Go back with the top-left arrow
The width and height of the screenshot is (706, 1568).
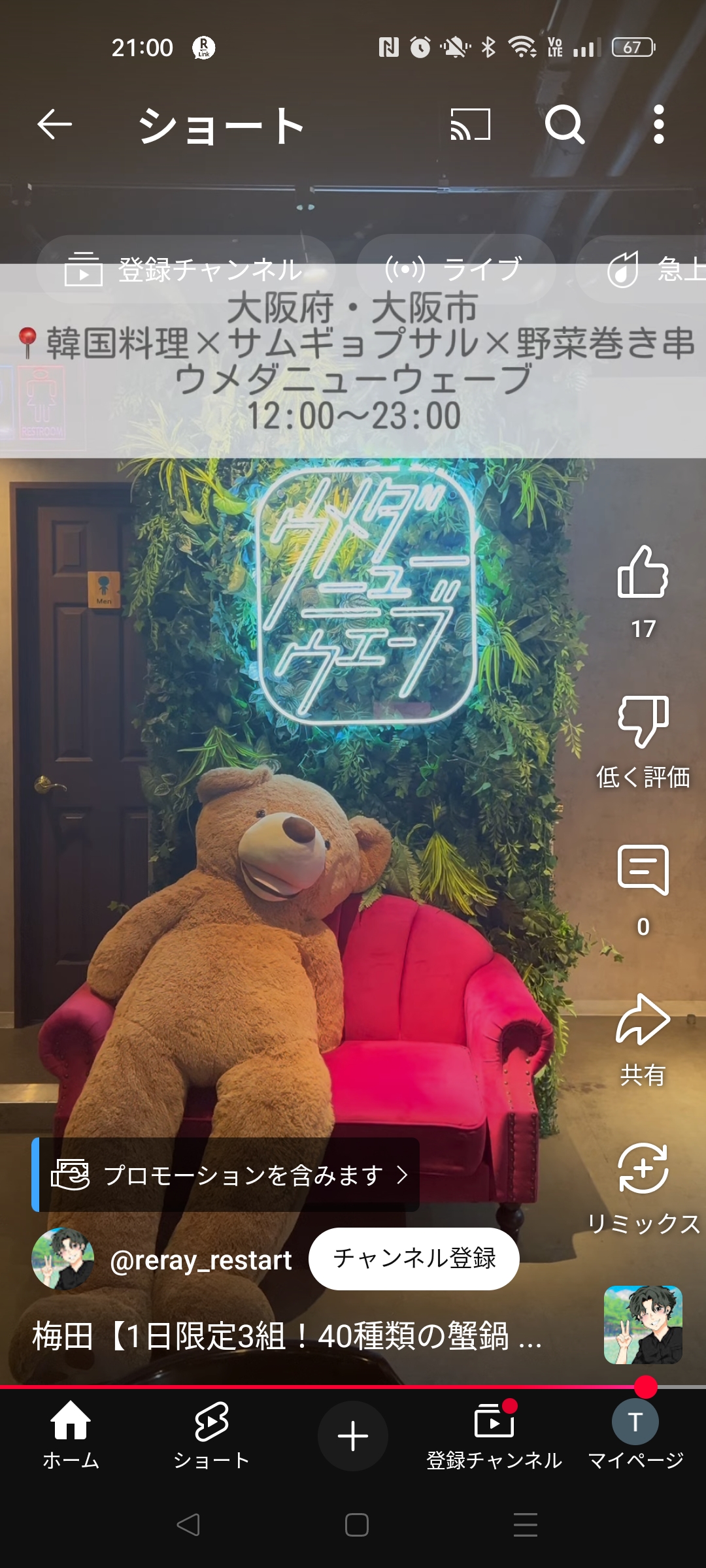click(54, 124)
